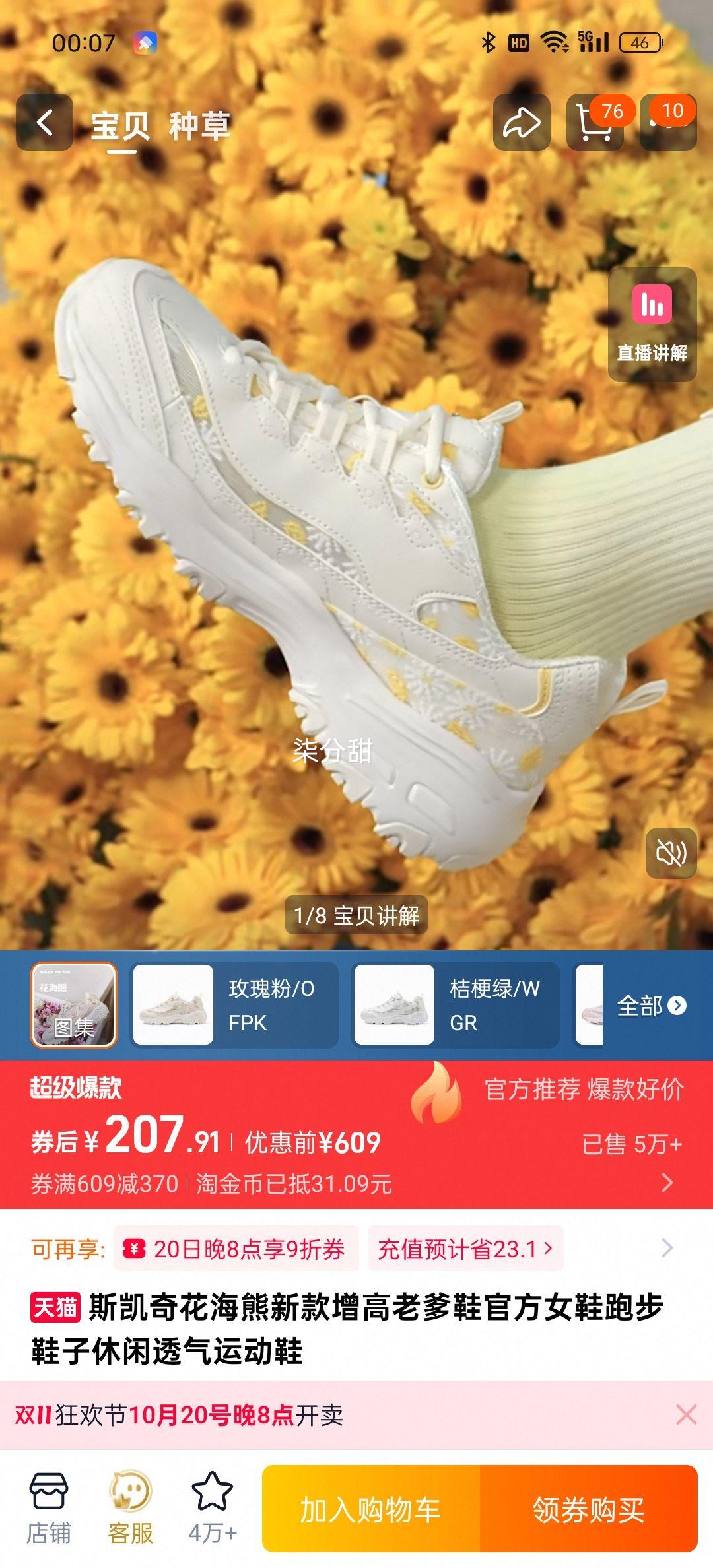Expand the price discount details chevron
Image resolution: width=713 pixels, height=1568 pixels.
coord(667,1183)
